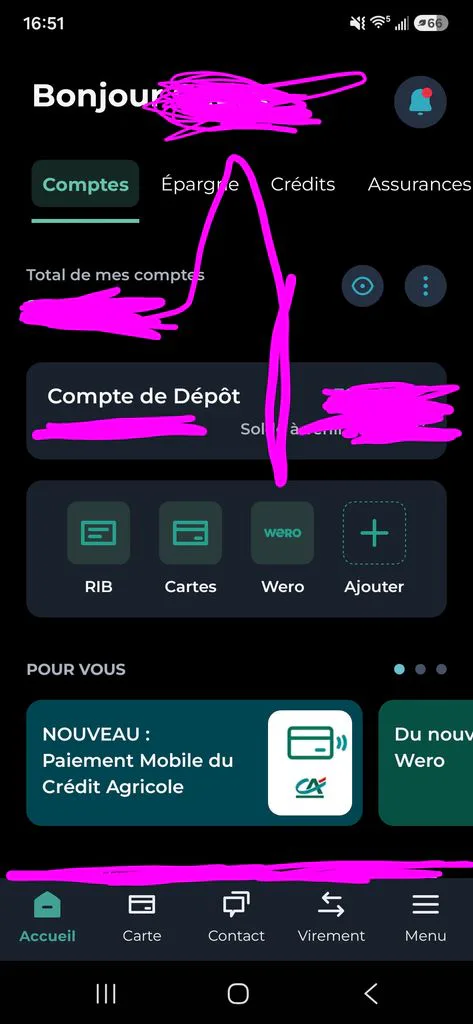Open the Compte de Dépôt account card
The image size is (473, 1024).
(x=236, y=411)
